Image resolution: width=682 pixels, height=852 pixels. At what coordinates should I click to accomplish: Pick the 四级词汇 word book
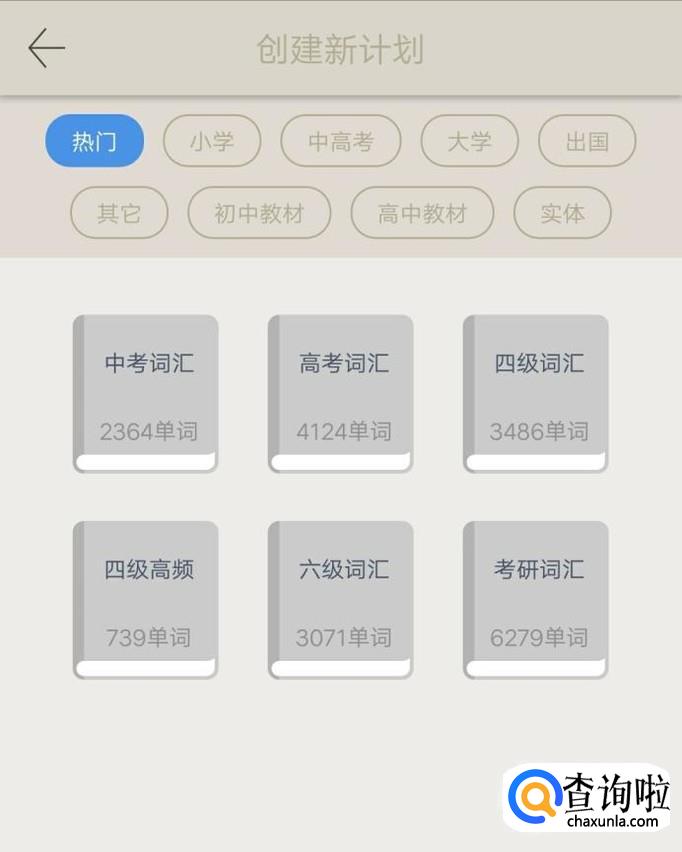click(x=536, y=394)
